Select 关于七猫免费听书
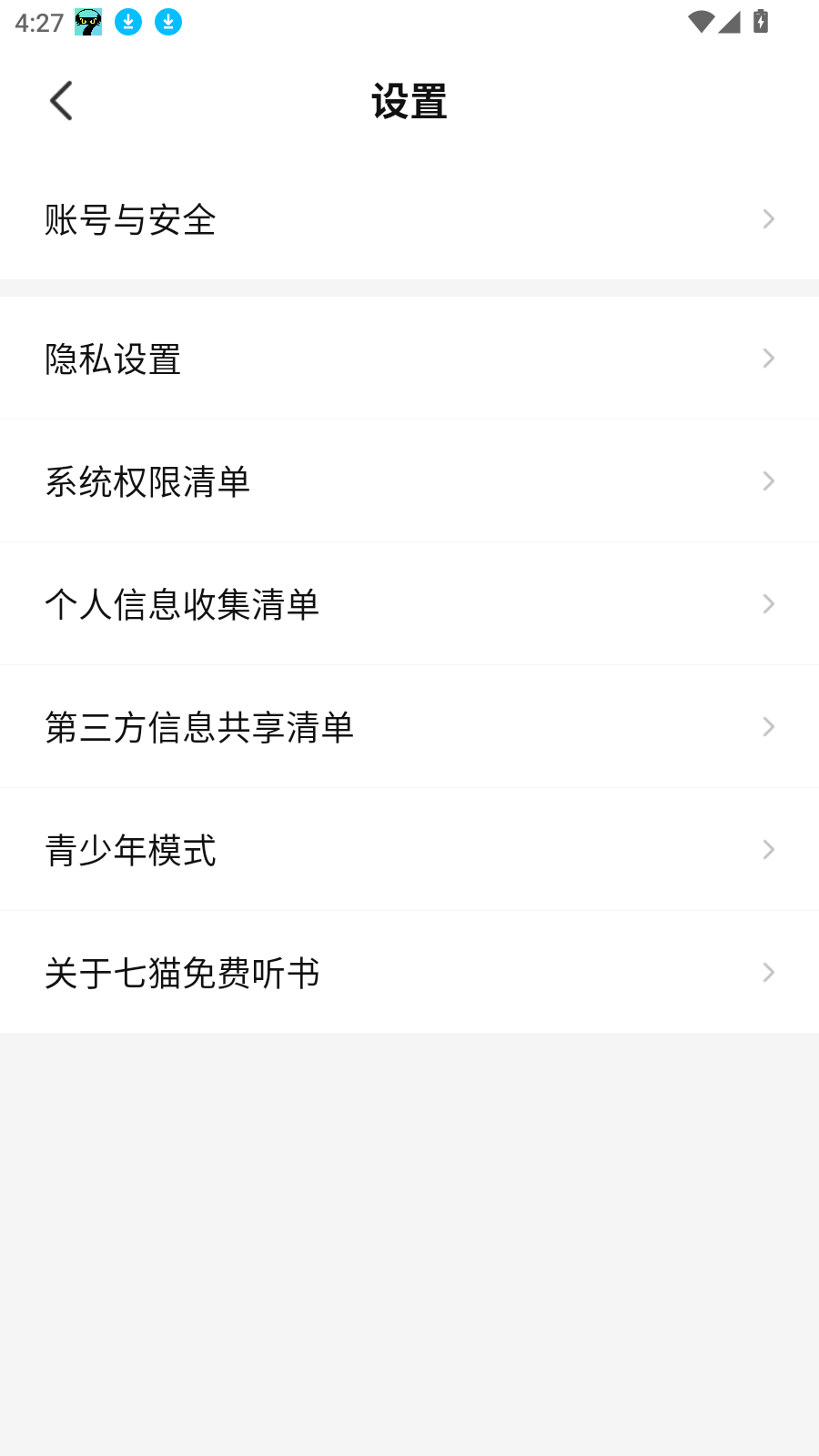Viewport: 819px width, 1456px height. coord(182,973)
